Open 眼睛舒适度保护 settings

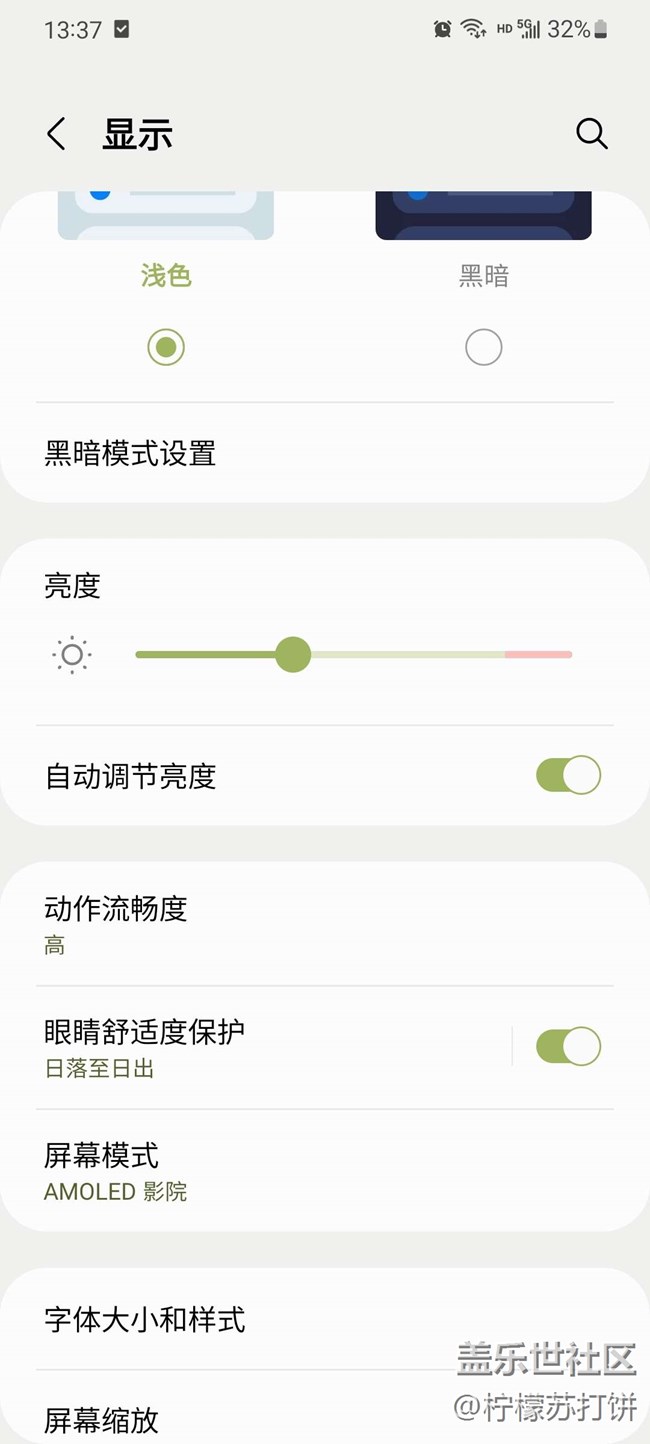click(145, 1046)
